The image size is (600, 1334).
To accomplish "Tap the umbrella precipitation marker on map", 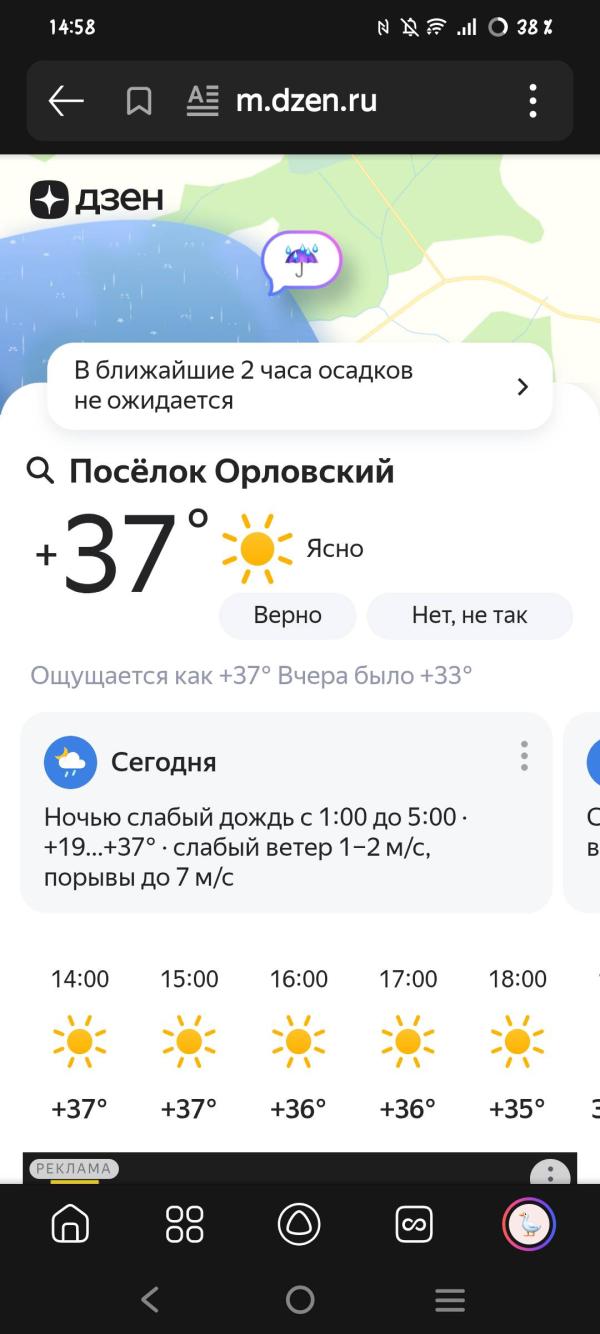I will 301,262.
